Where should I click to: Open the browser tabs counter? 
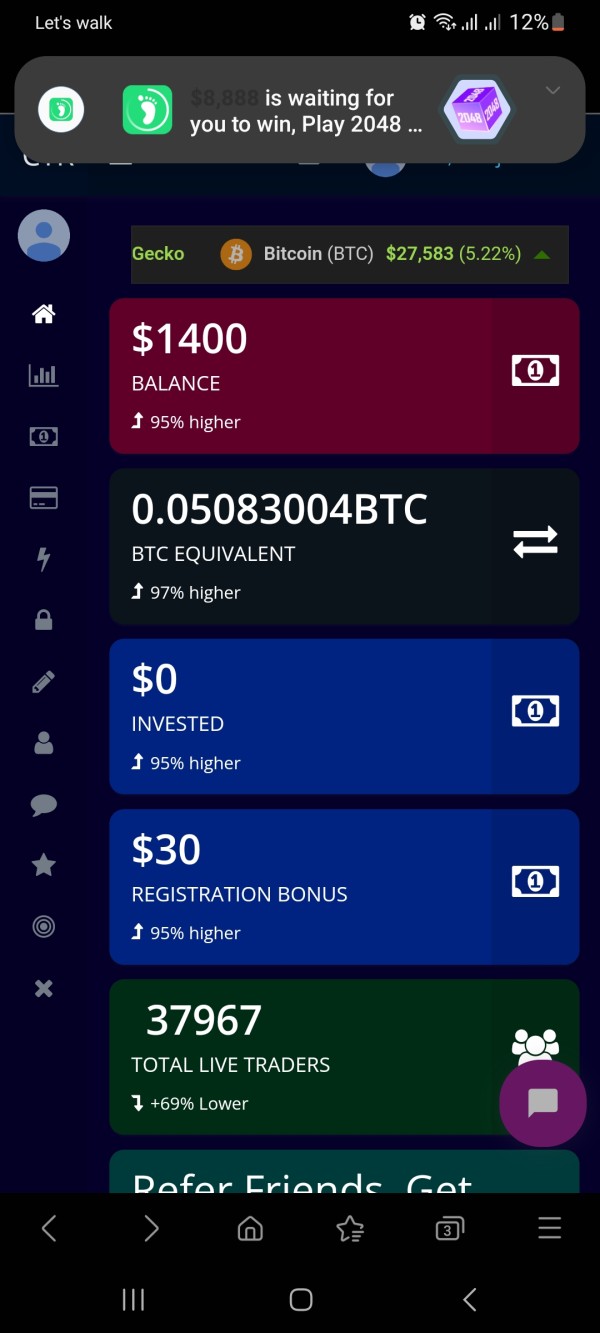coord(449,1229)
